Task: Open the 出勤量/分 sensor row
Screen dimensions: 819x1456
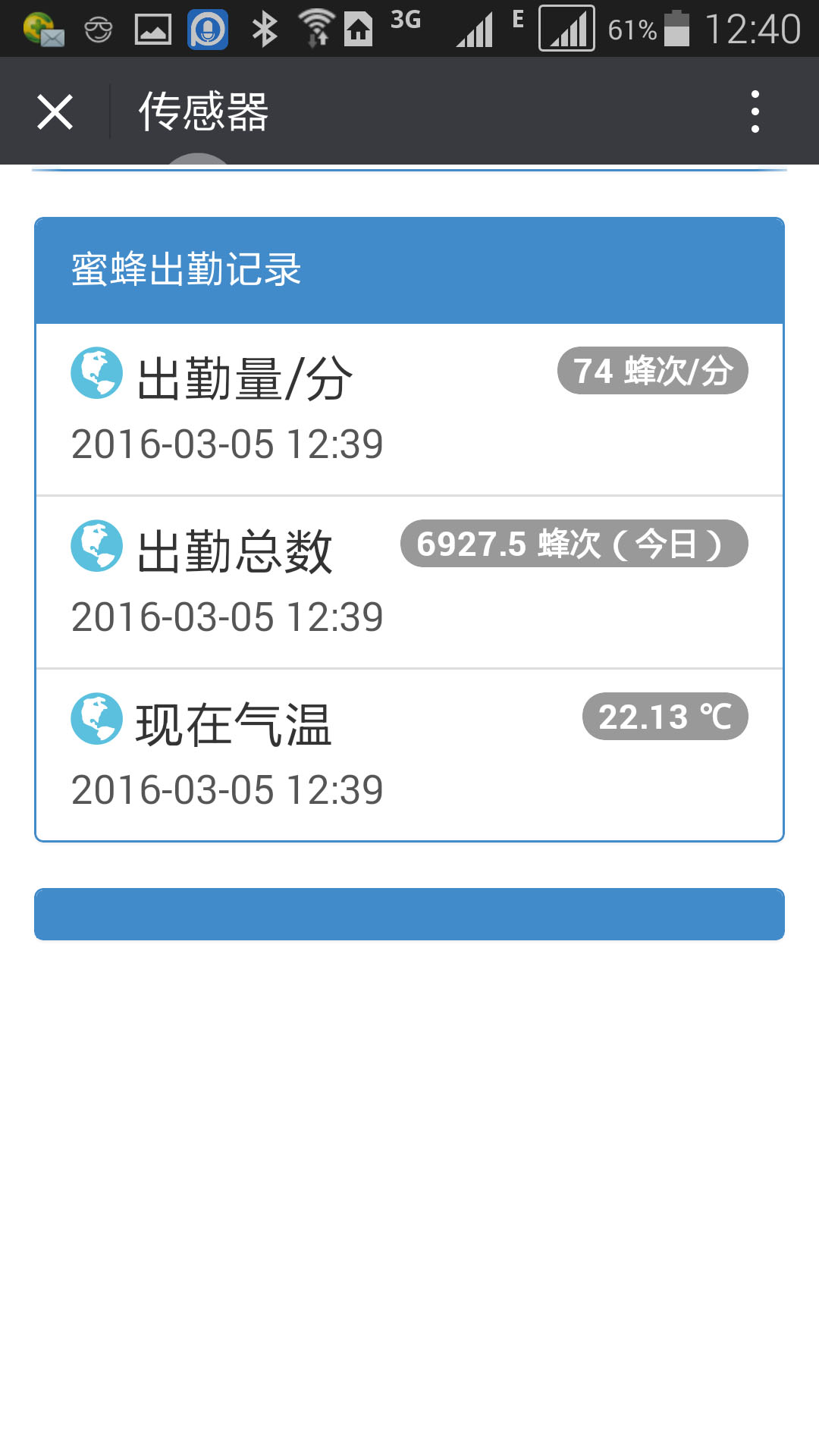Action: click(x=409, y=409)
